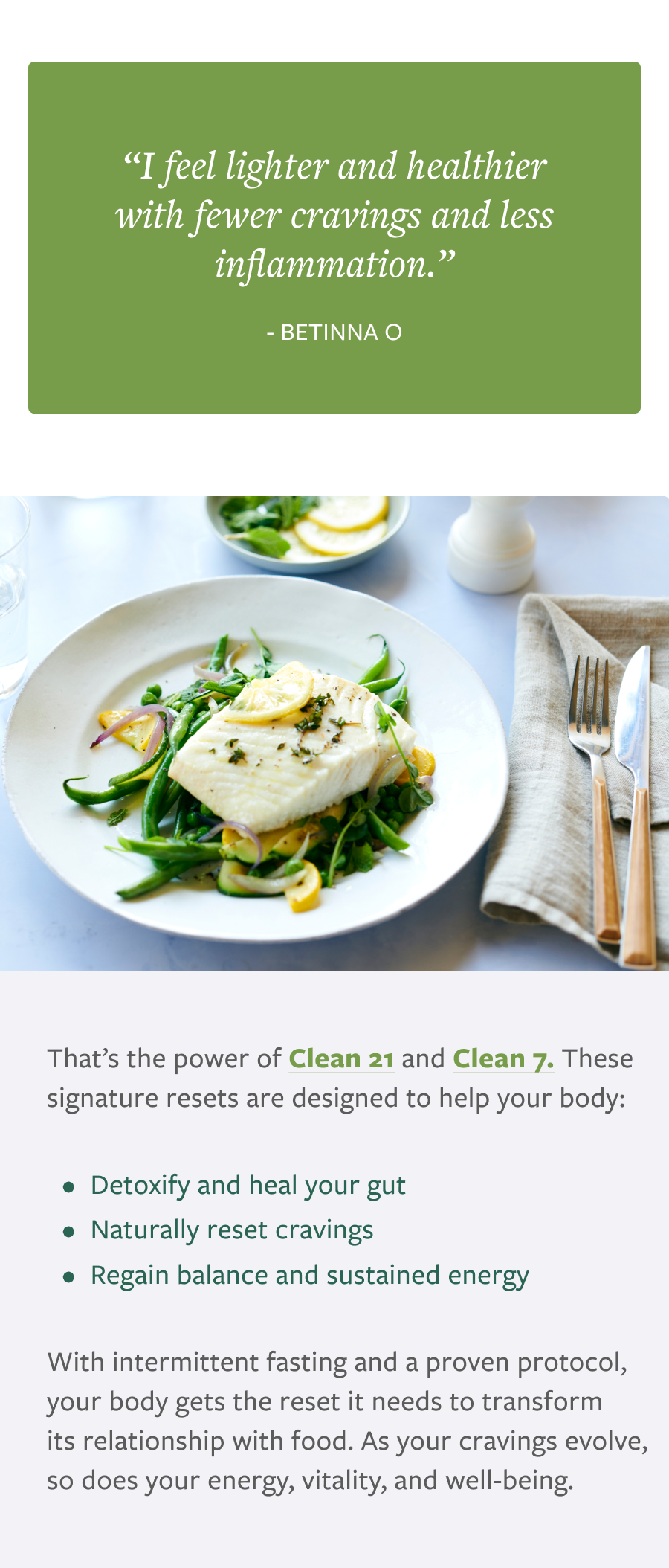Viewport: 669px width, 1568px height.
Task: Open the Clean 21 link
Action: click(x=341, y=1058)
